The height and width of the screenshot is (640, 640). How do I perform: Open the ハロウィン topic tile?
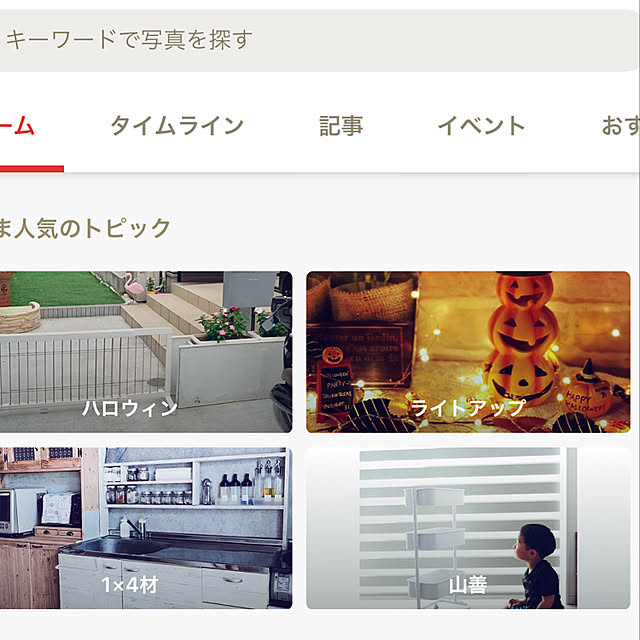pyautogui.click(x=145, y=352)
